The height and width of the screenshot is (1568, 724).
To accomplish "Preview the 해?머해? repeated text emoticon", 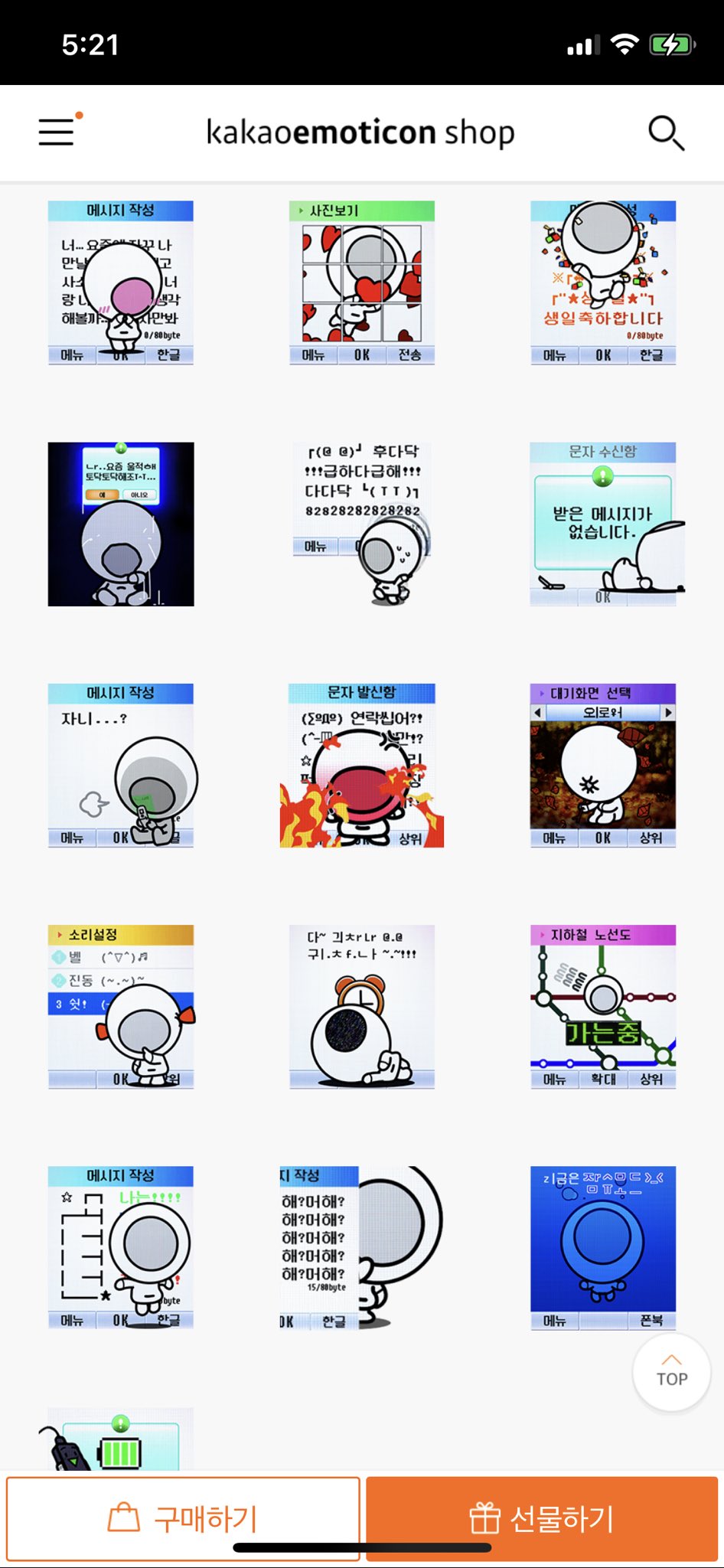I will [x=362, y=1248].
